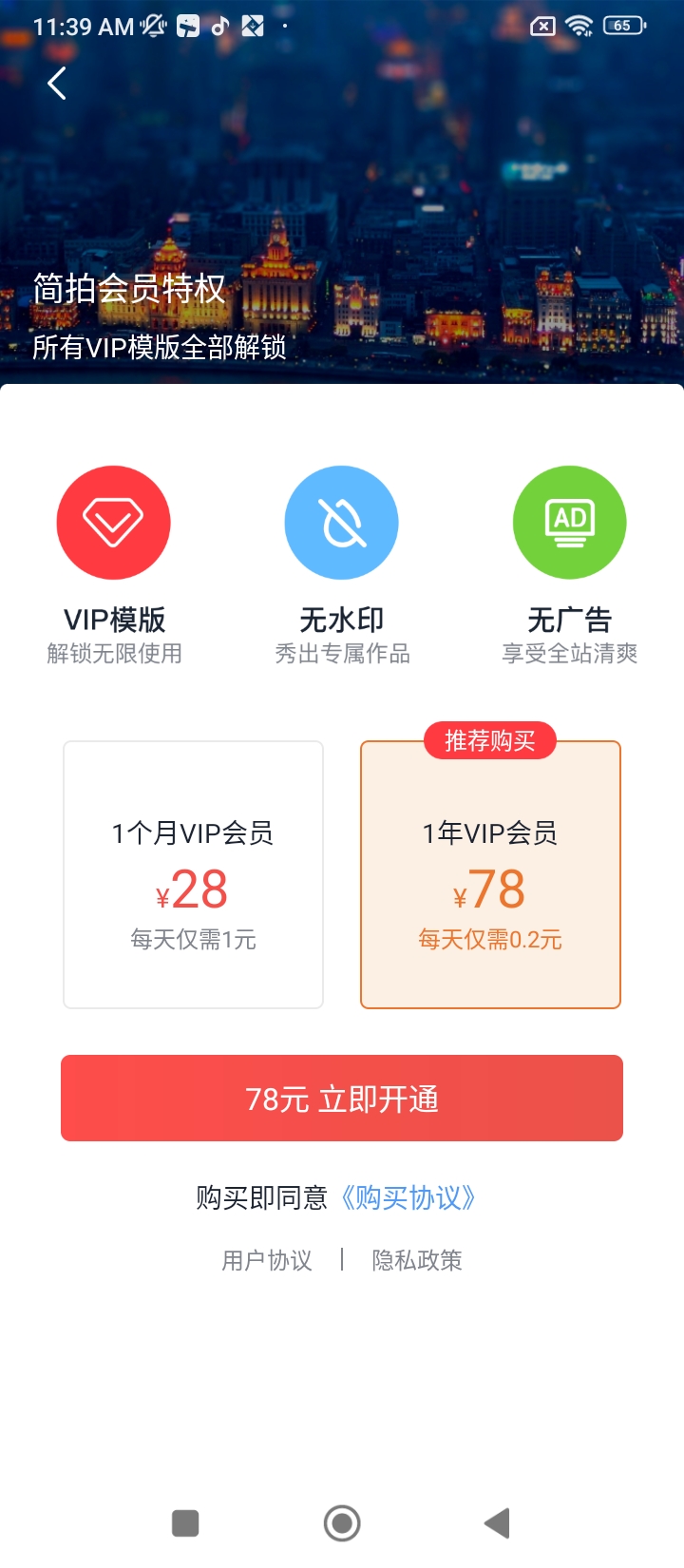Tap the system home button

342,1522
